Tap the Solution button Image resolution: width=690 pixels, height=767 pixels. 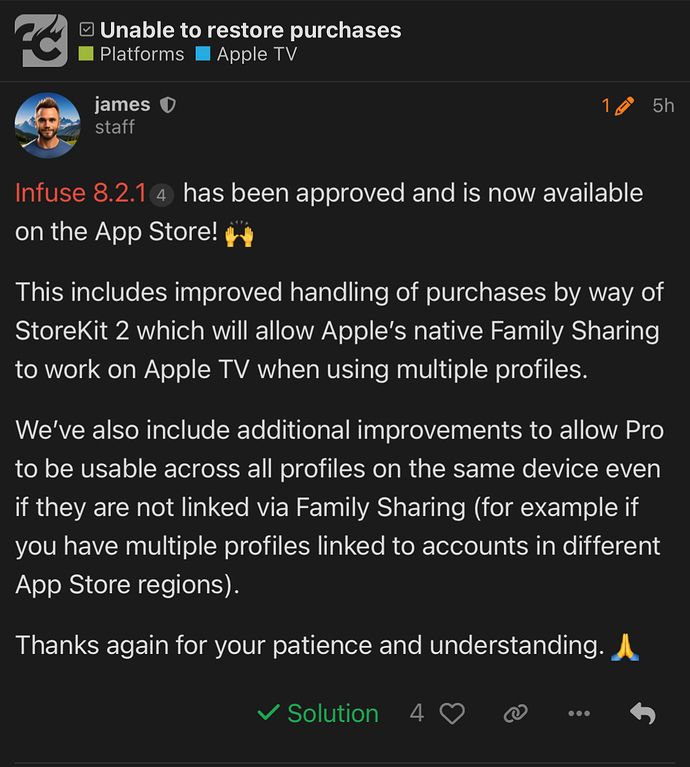(x=318, y=713)
